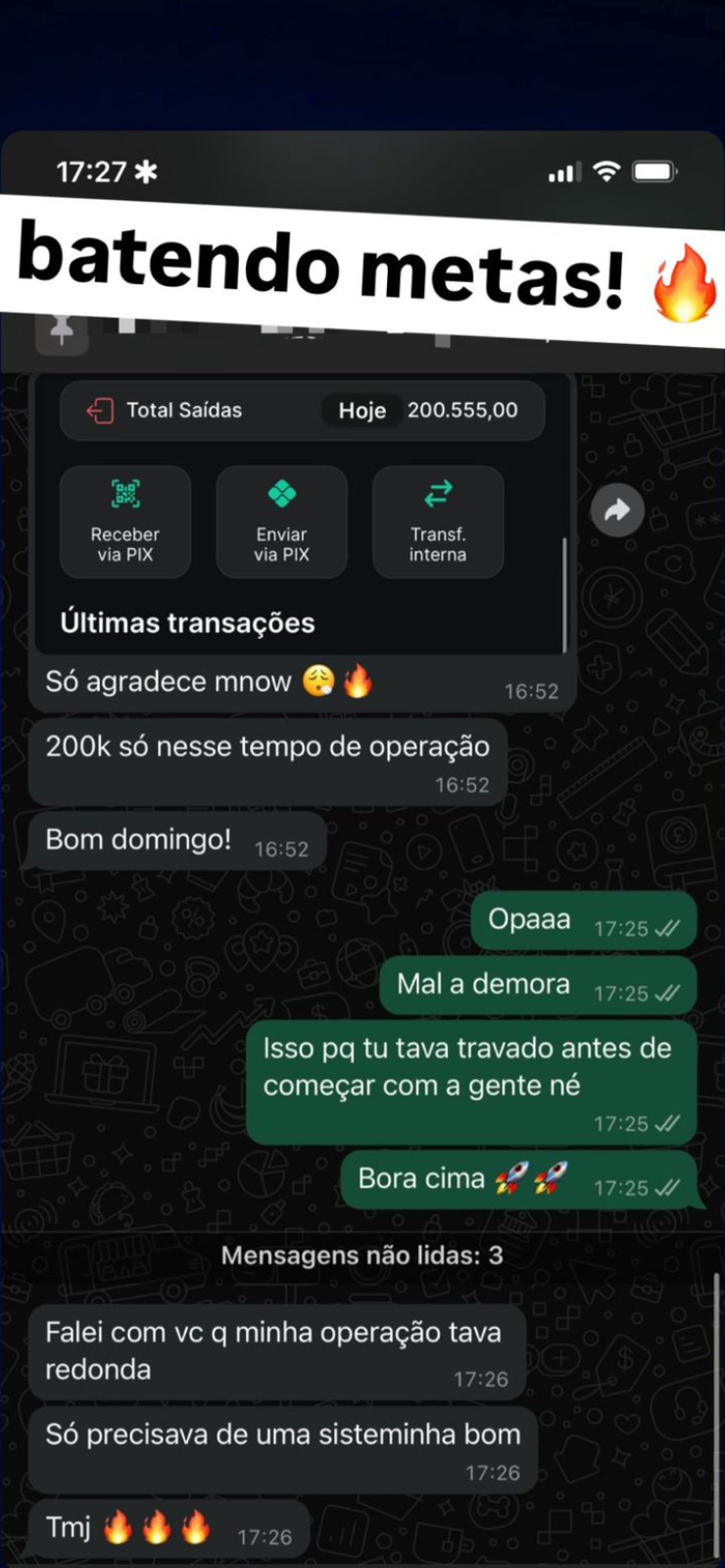Screen dimensions: 725x1568
Task: Tap the Wi-Fi icon in the status bar
Action: point(606,171)
